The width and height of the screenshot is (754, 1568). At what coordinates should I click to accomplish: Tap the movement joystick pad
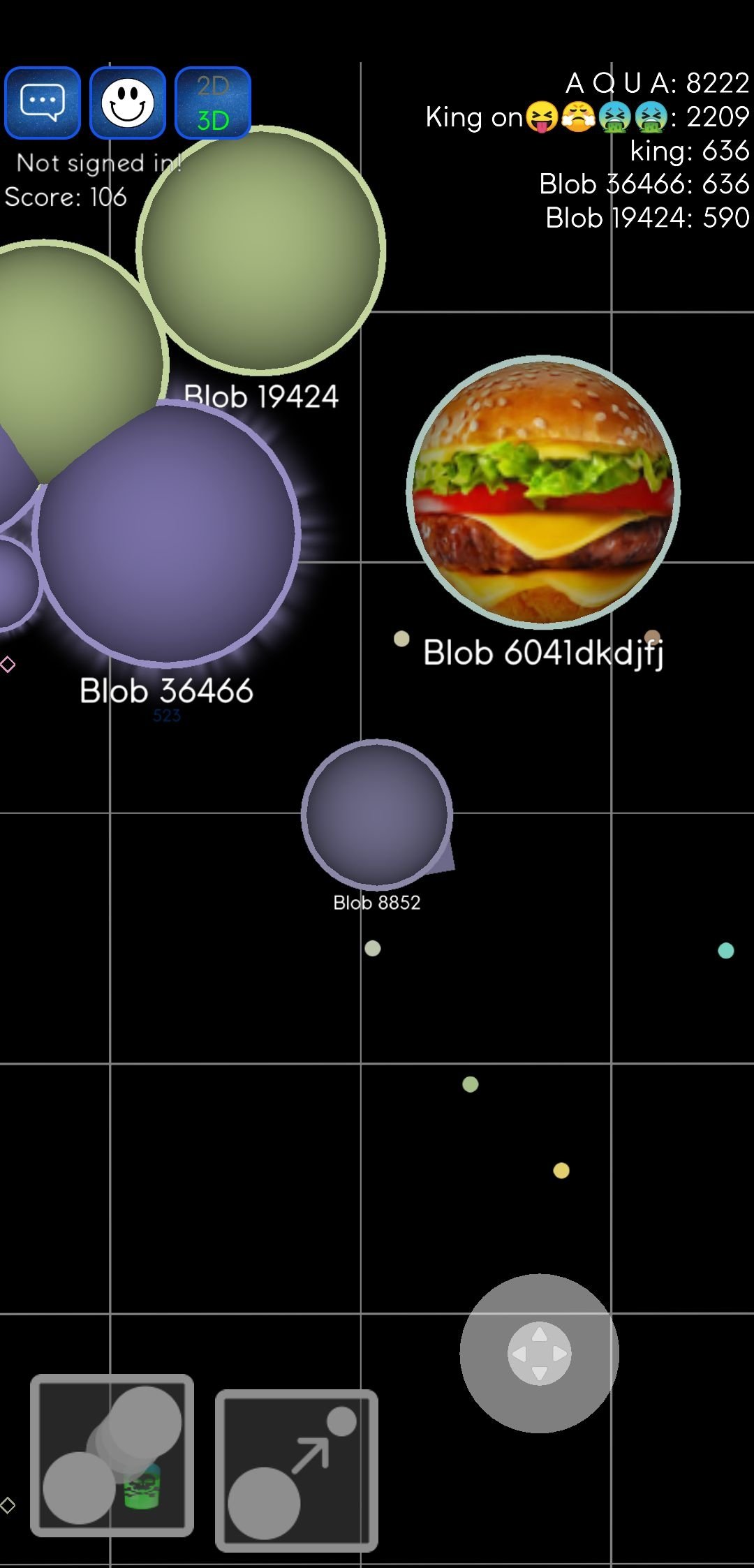(539, 1353)
